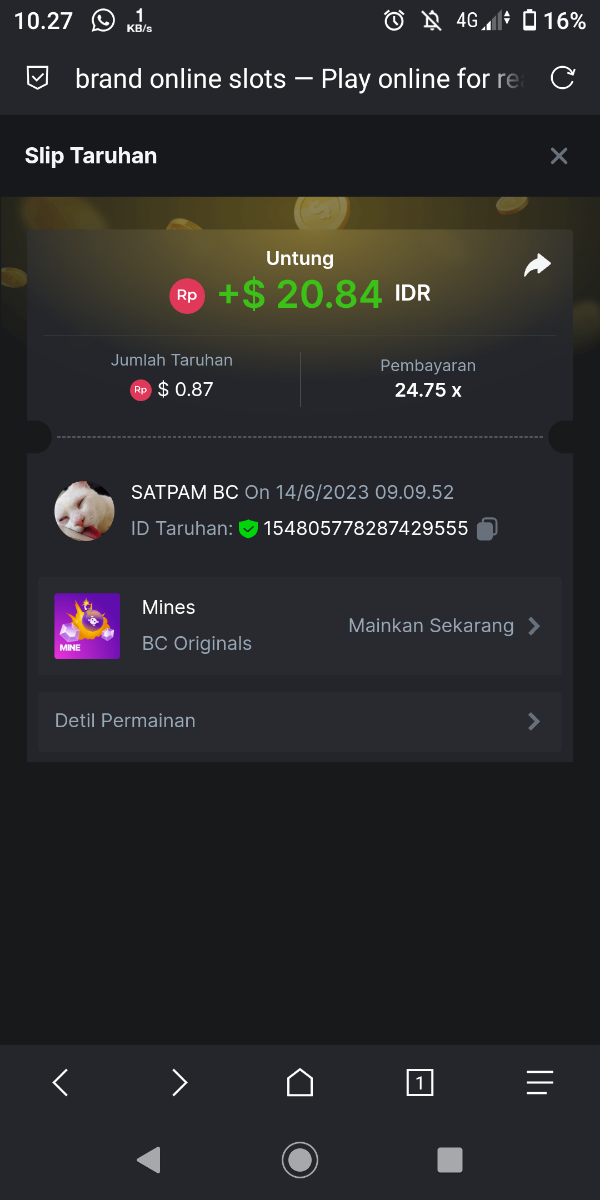The image size is (600, 1200).
Task: Share this winning bet slip
Action: (538, 265)
